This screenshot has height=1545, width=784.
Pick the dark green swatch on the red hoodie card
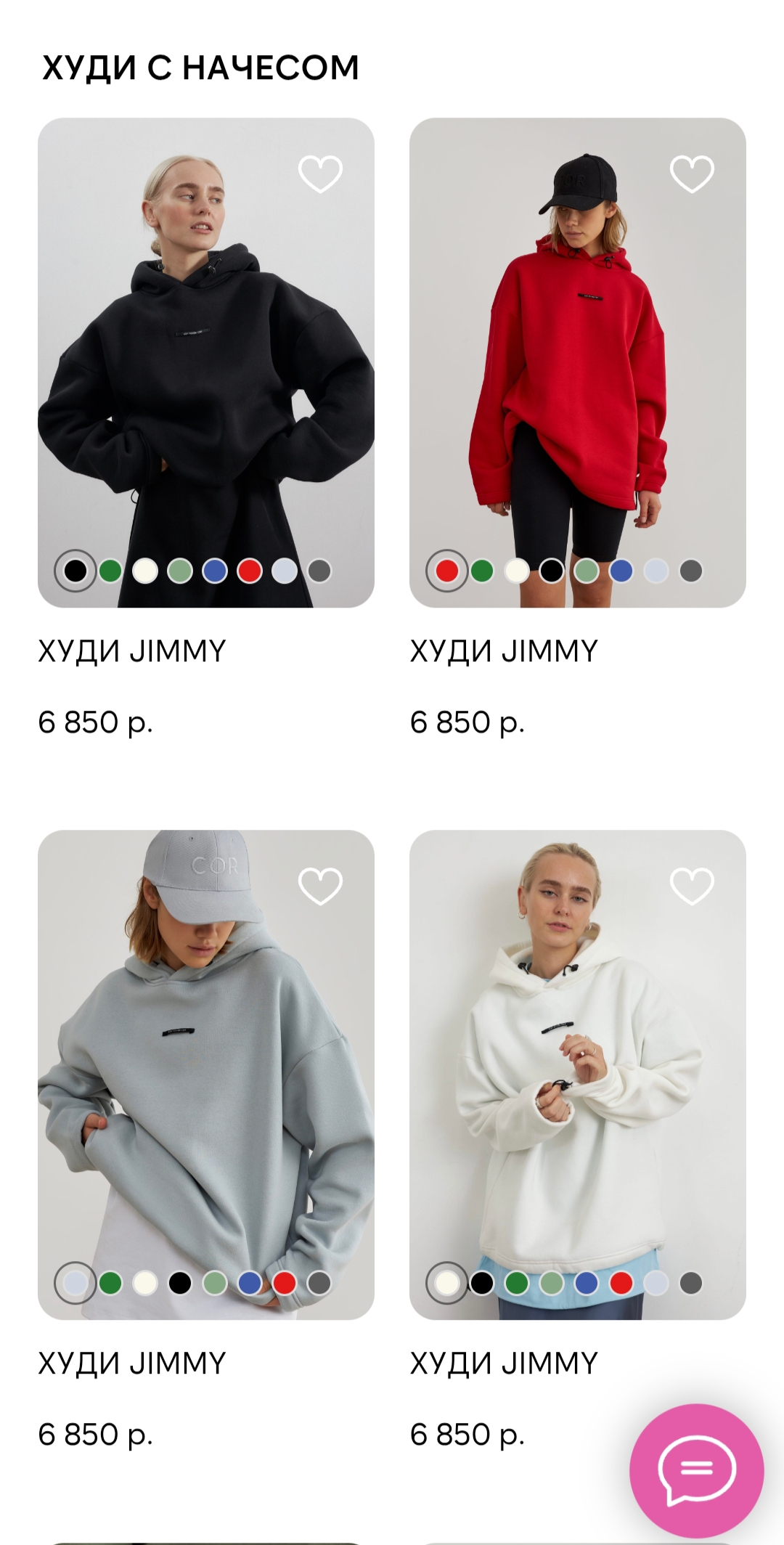[x=482, y=571]
